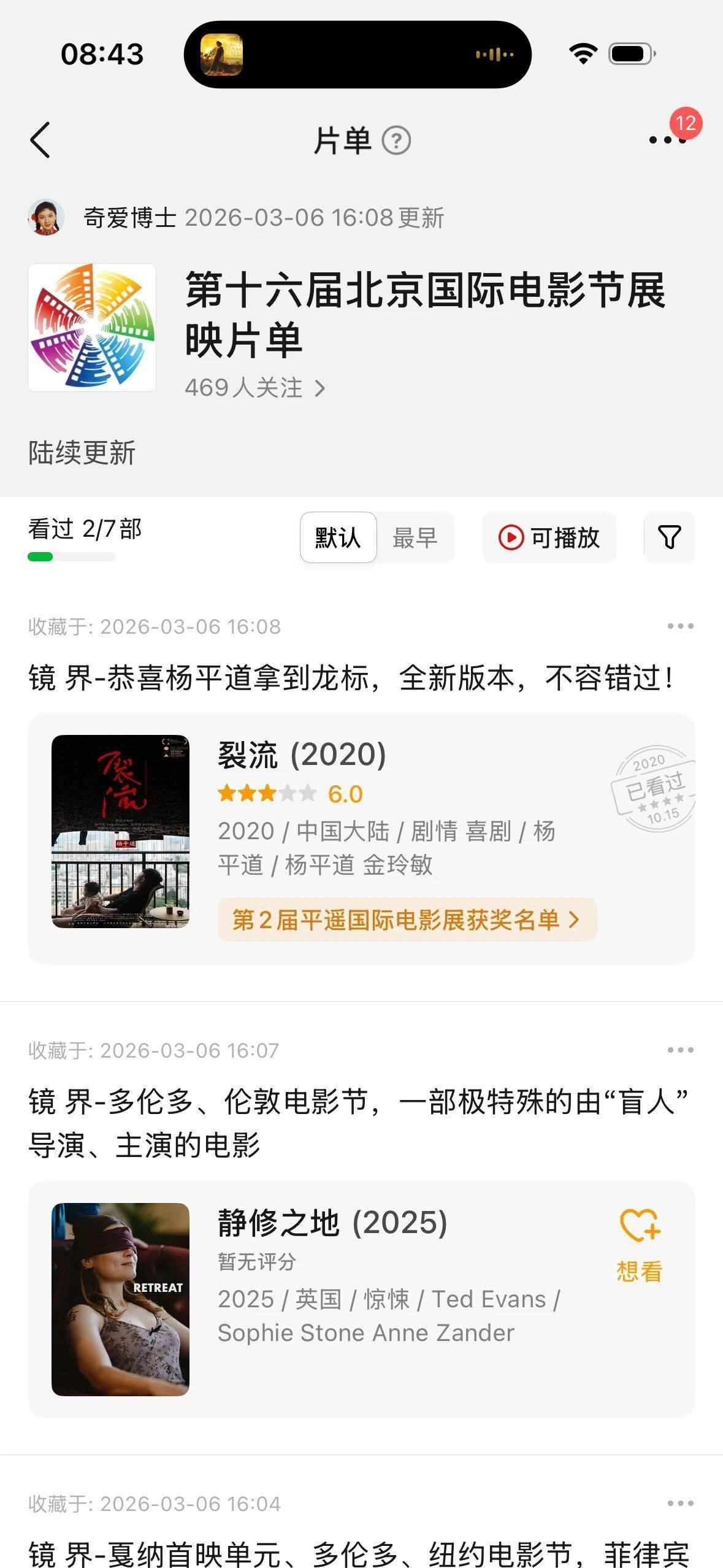This screenshot has height=1568, width=723.
Task: Open the 静修之地 (2025) movie card
Action: tap(332, 1223)
